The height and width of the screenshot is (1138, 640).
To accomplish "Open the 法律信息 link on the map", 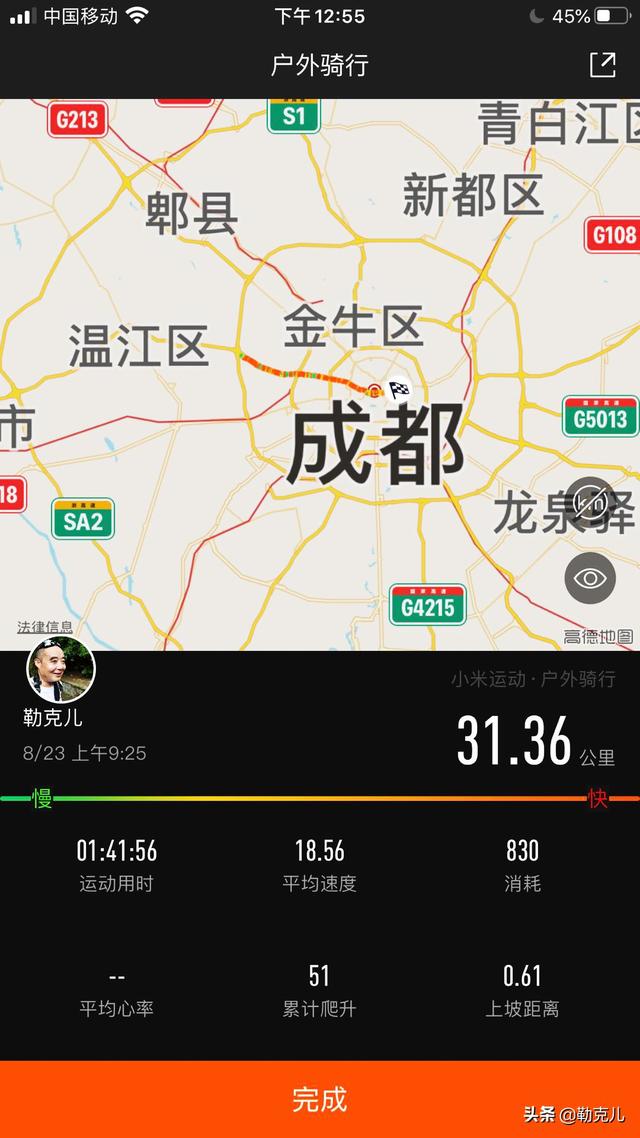I will pyautogui.click(x=45, y=627).
